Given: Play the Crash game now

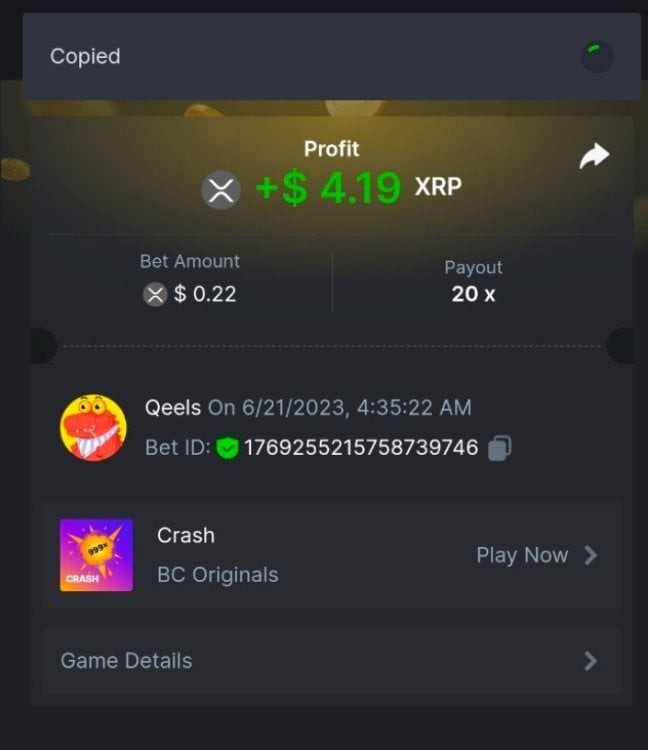Looking at the screenshot, I should pyautogui.click(x=535, y=555).
